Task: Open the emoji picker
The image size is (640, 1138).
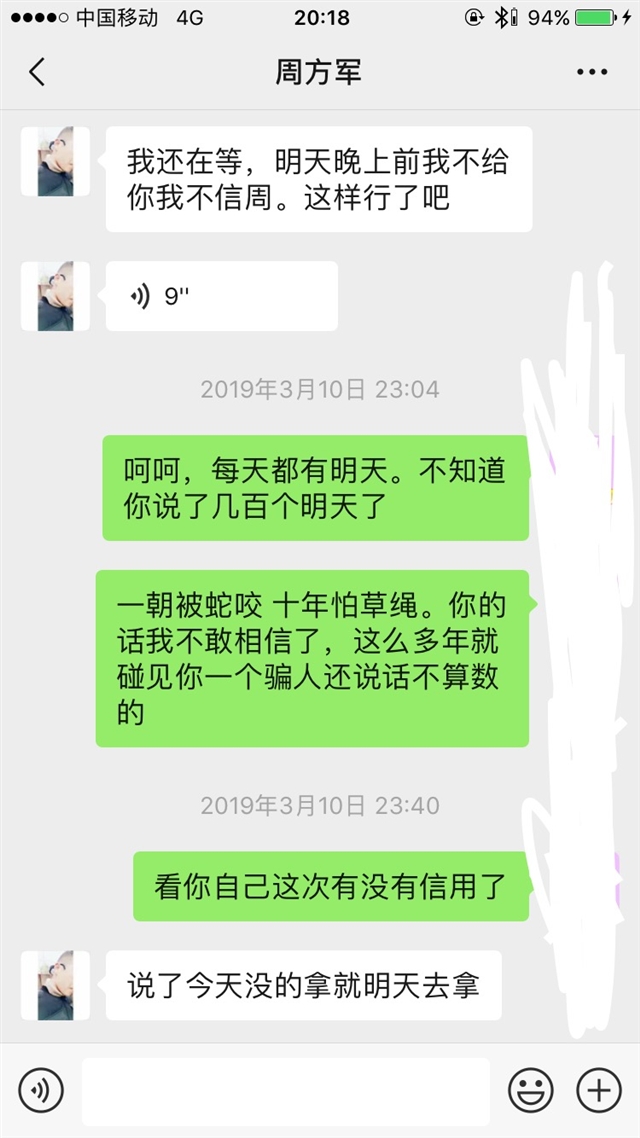Action: click(530, 1090)
